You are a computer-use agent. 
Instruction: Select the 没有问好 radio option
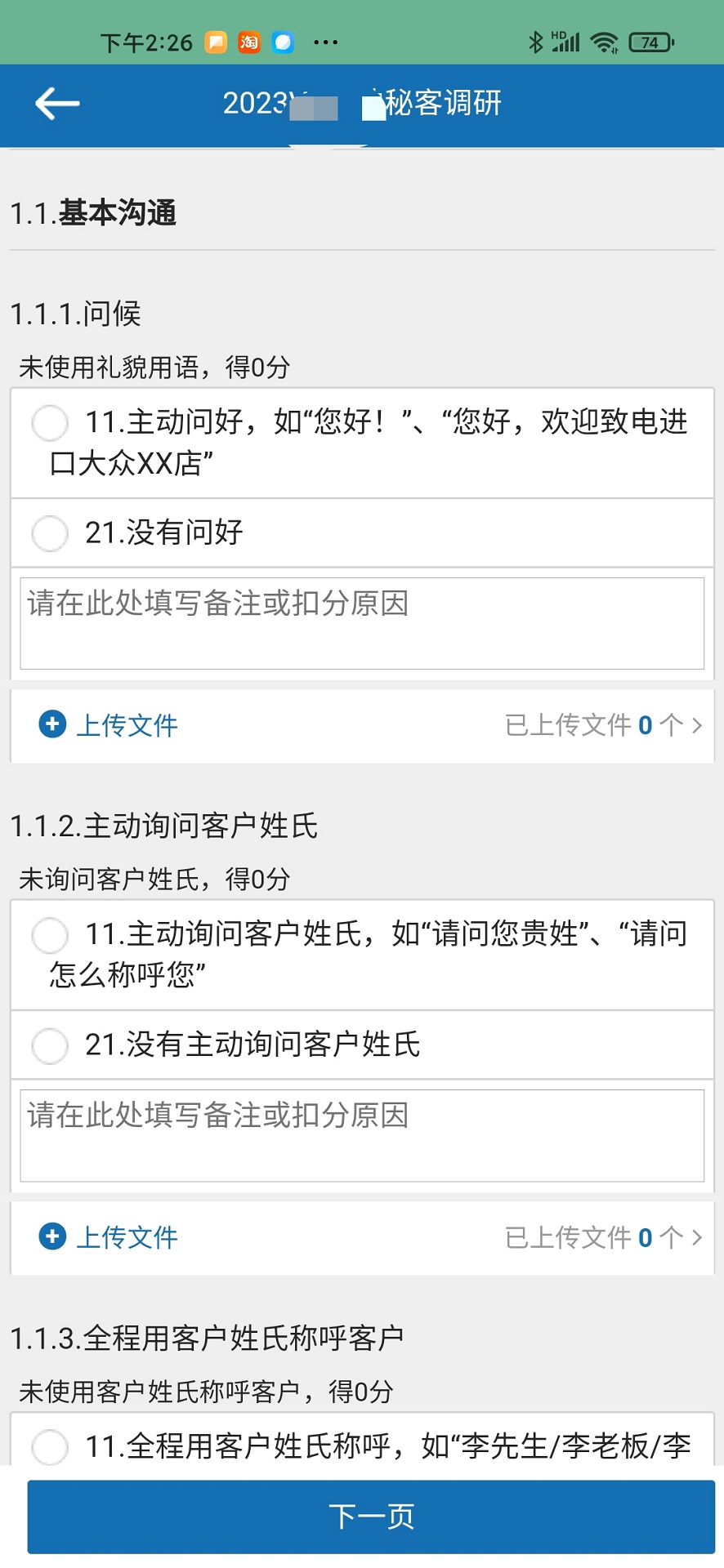click(x=50, y=533)
